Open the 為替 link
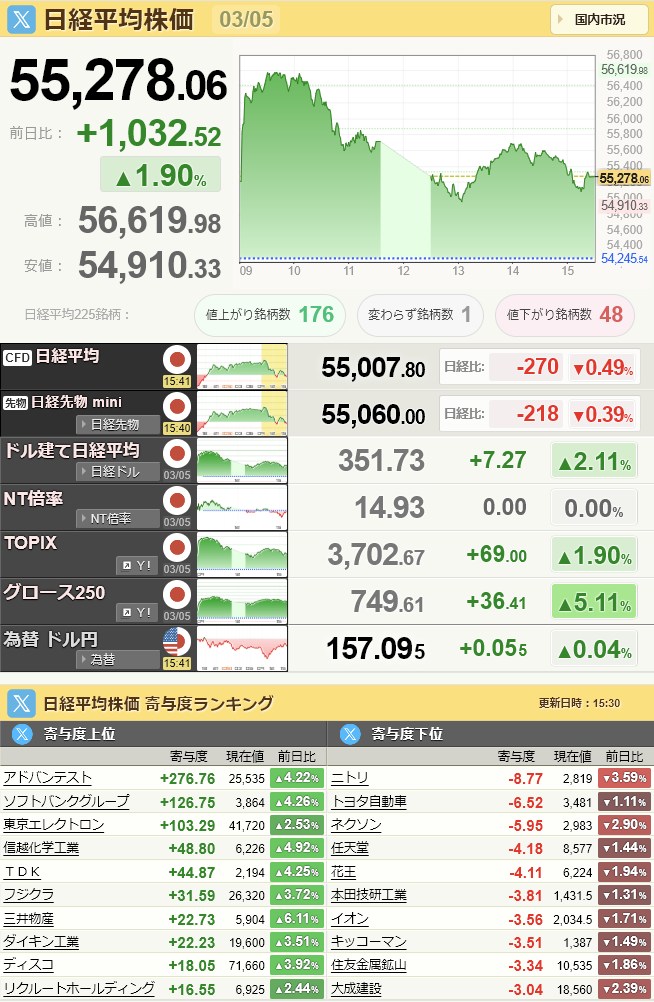 click(118, 659)
